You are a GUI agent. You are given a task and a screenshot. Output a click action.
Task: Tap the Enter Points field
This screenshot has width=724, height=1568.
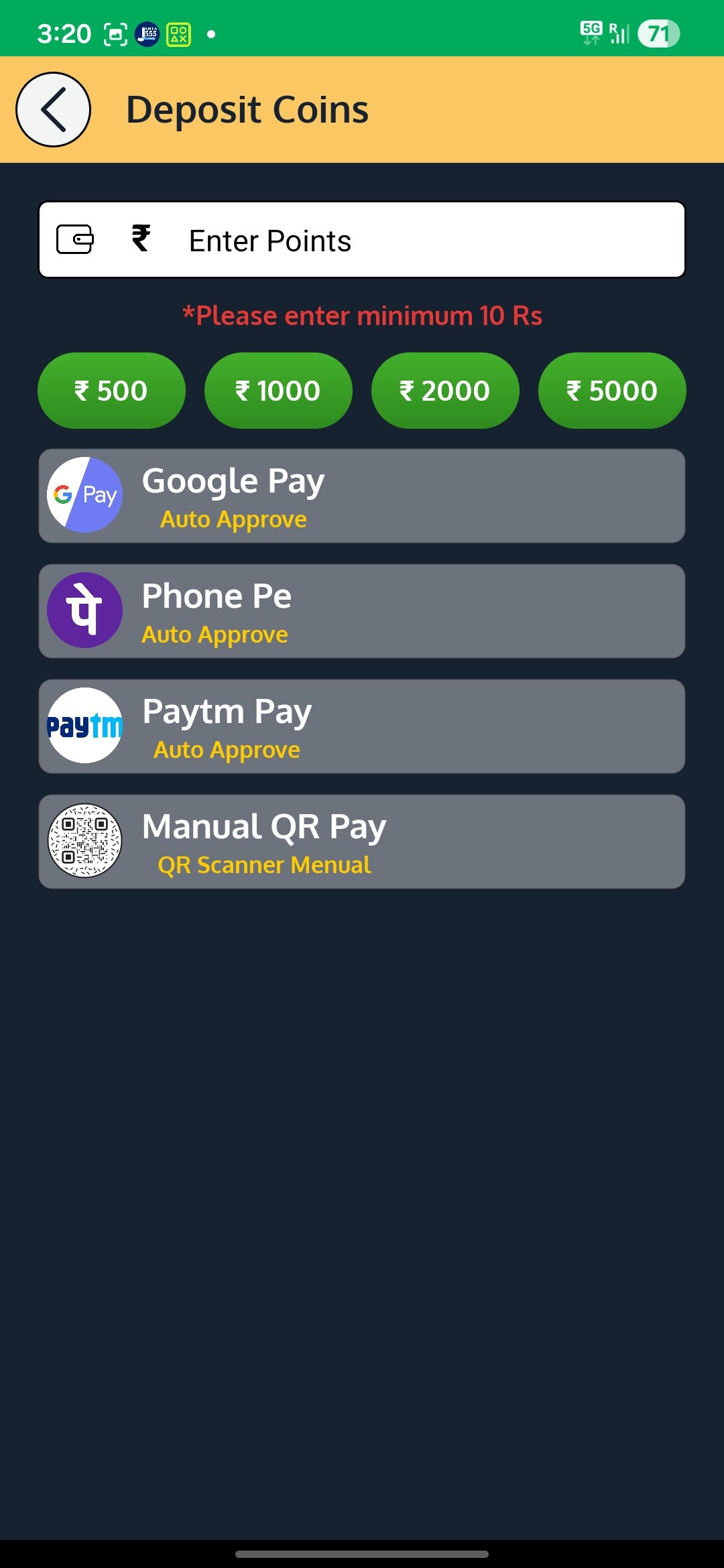point(402,241)
